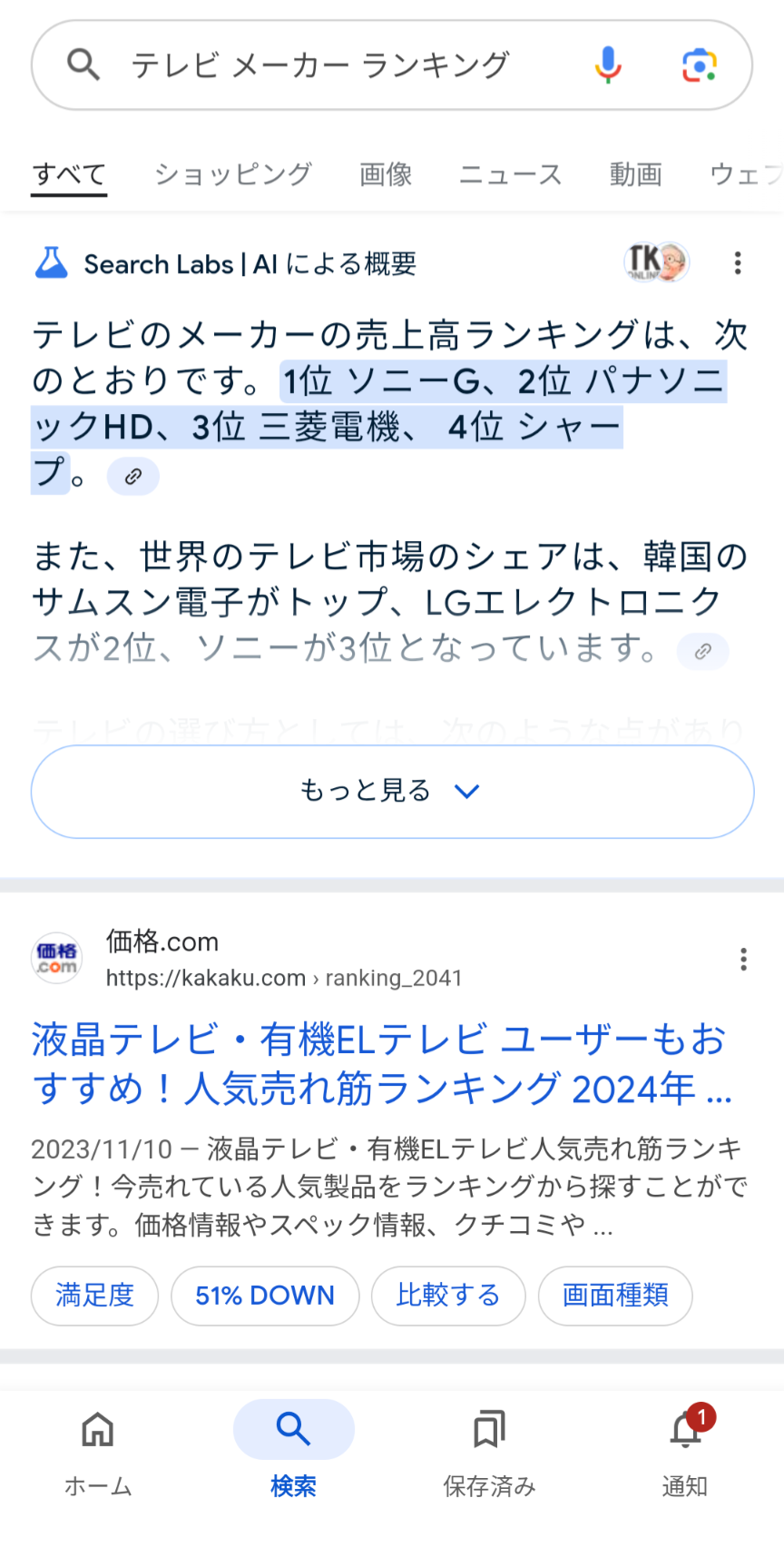784x1547 pixels.
Task: Expand the AI overview with もっと見る
Action: pos(392,792)
